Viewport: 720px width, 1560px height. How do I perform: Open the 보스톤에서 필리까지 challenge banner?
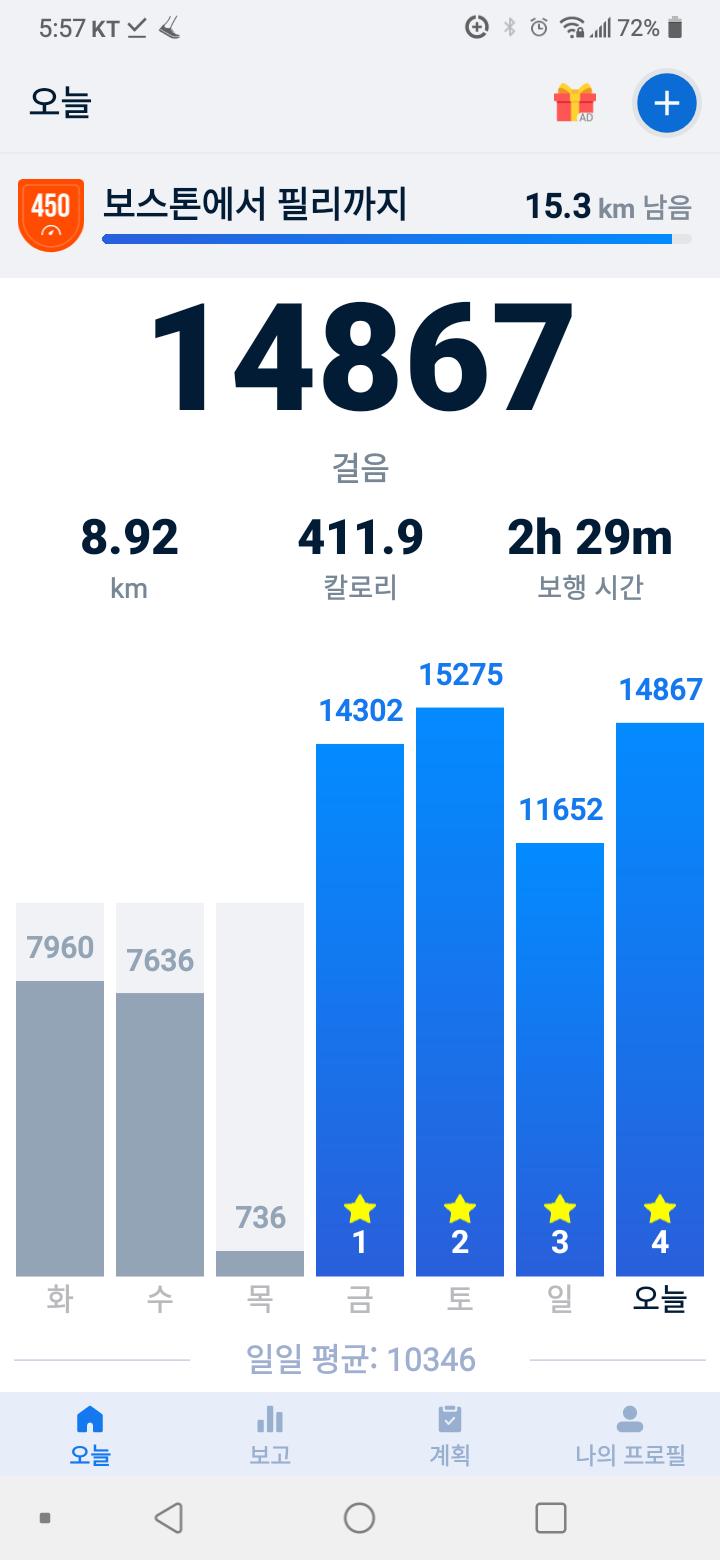[360, 214]
